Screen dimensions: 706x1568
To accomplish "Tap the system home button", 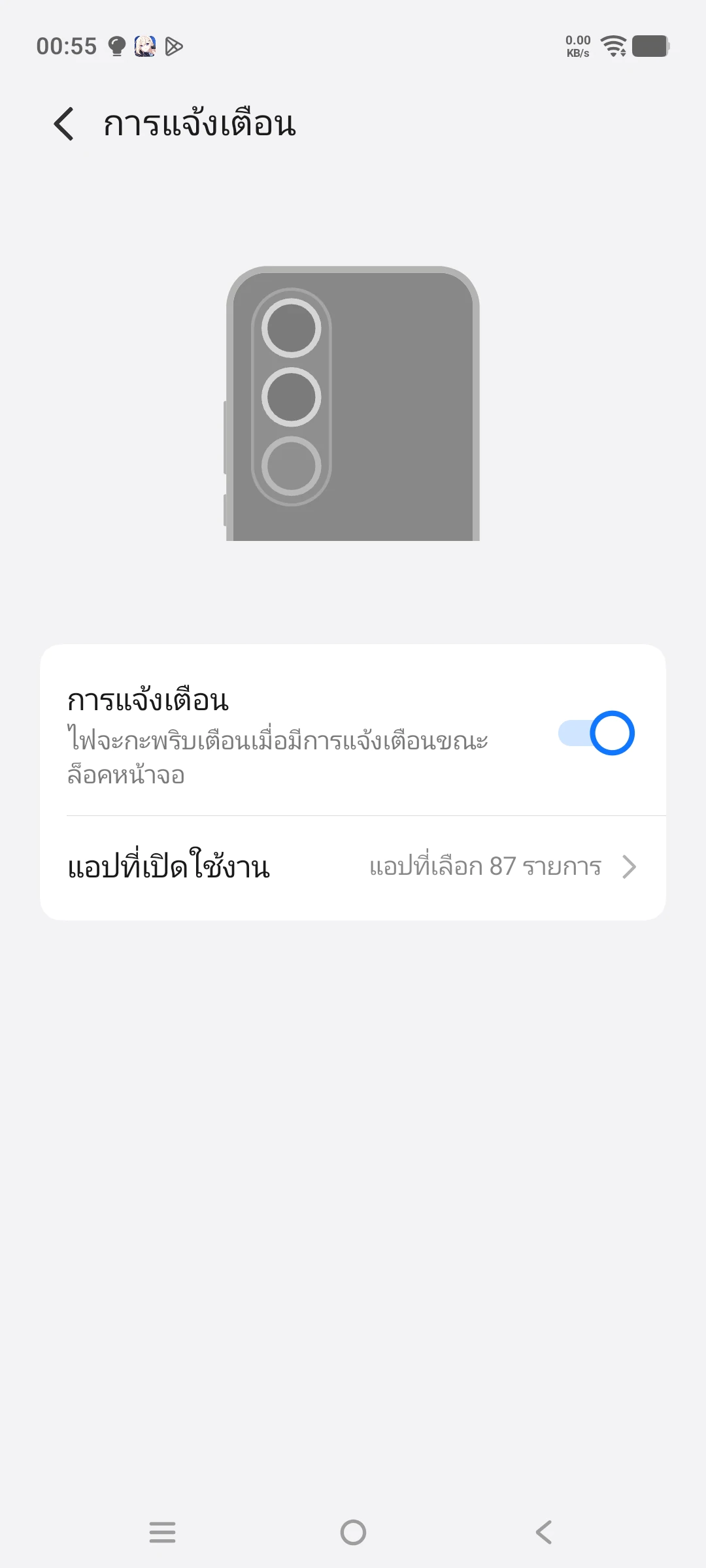I will tap(353, 1532).
